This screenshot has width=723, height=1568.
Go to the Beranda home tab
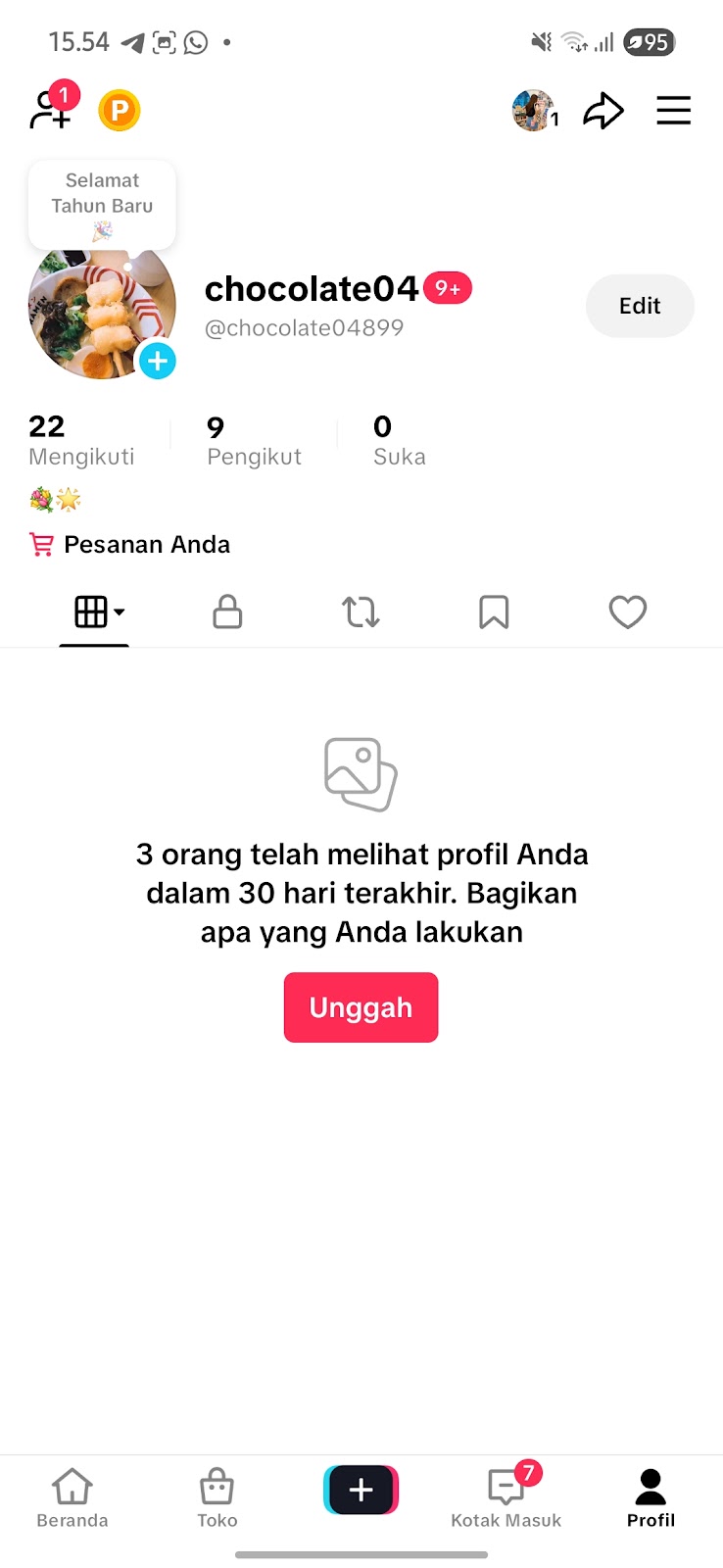pos(72,1497)
